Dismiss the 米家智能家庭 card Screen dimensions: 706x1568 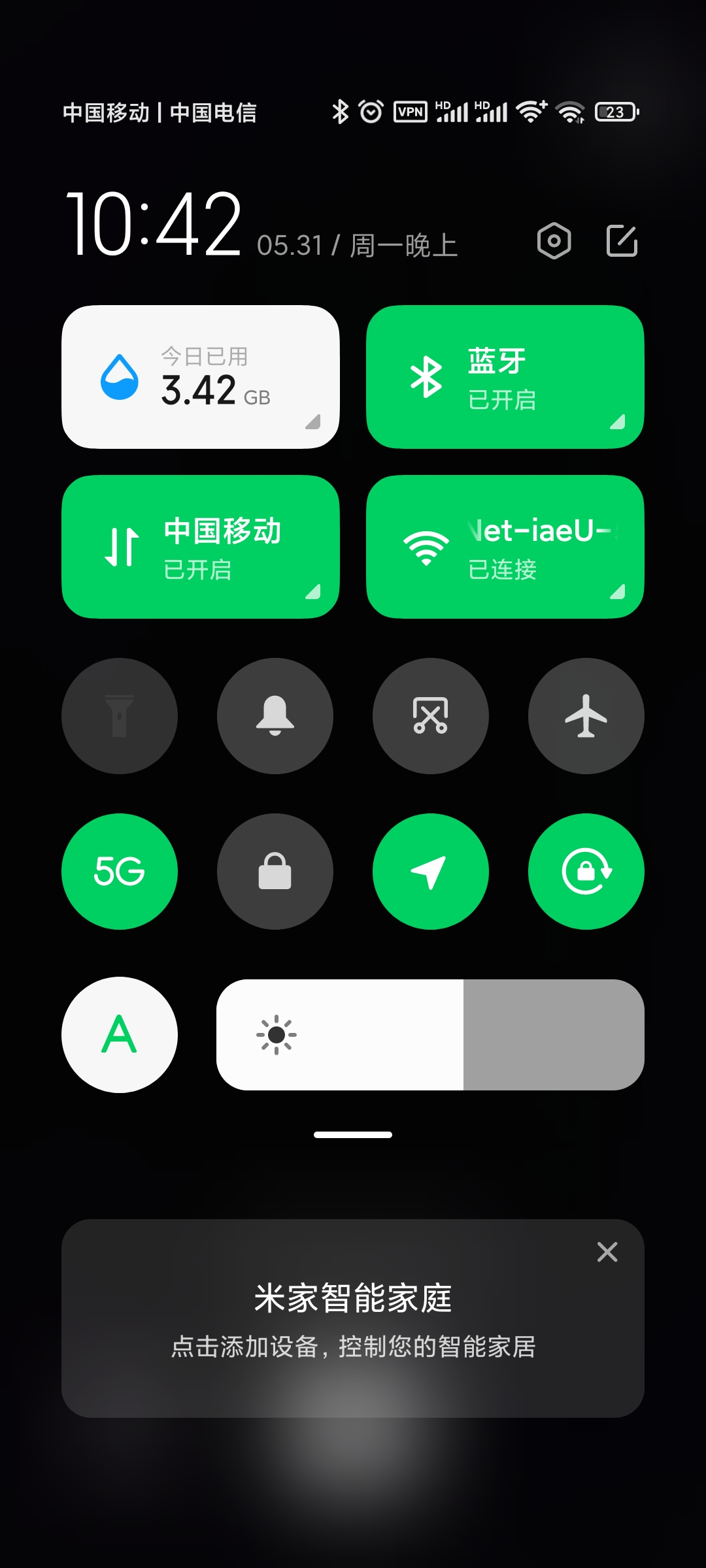(607, 1252)
